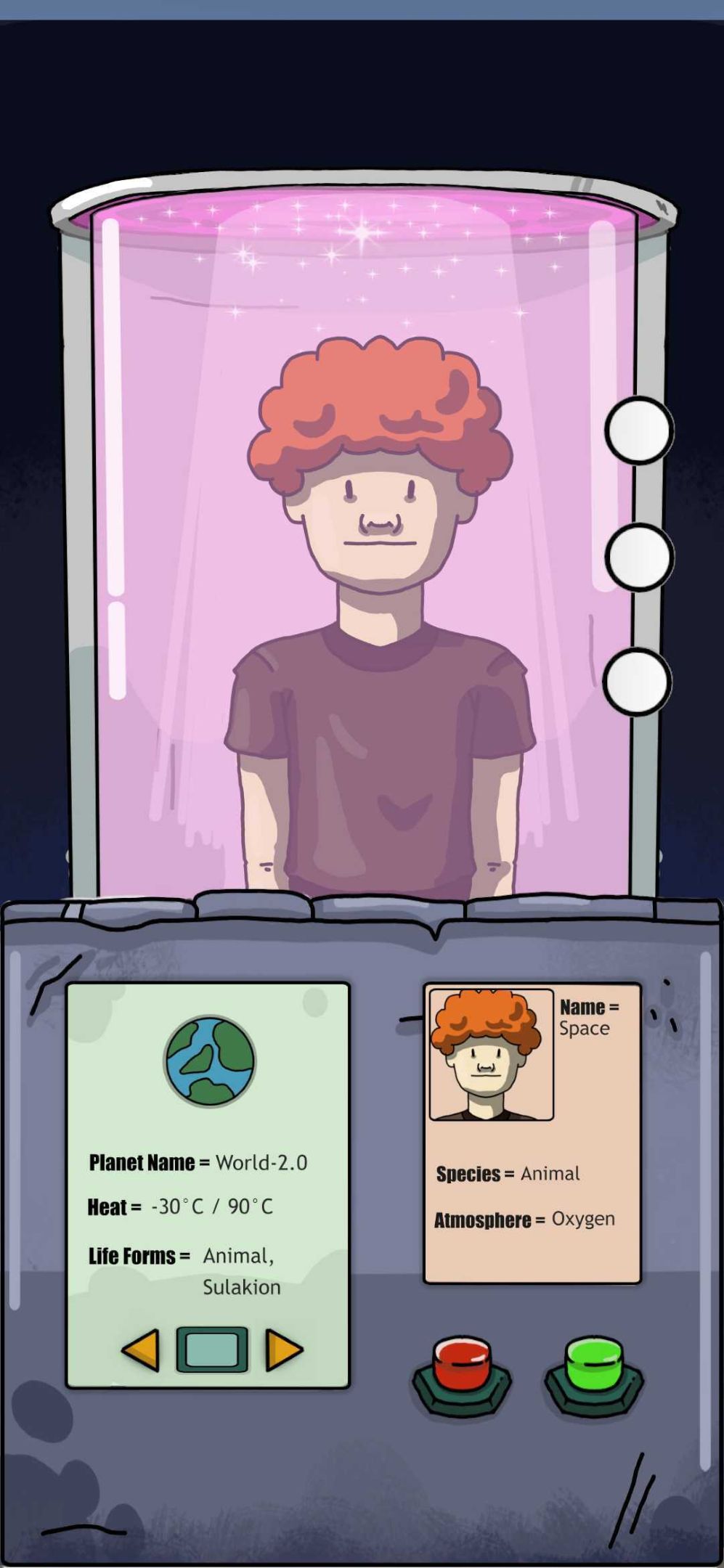Select the teal rectangle button on planet panel
The width and height of the screenshot is (724, 1568).
click(212, 1349)
